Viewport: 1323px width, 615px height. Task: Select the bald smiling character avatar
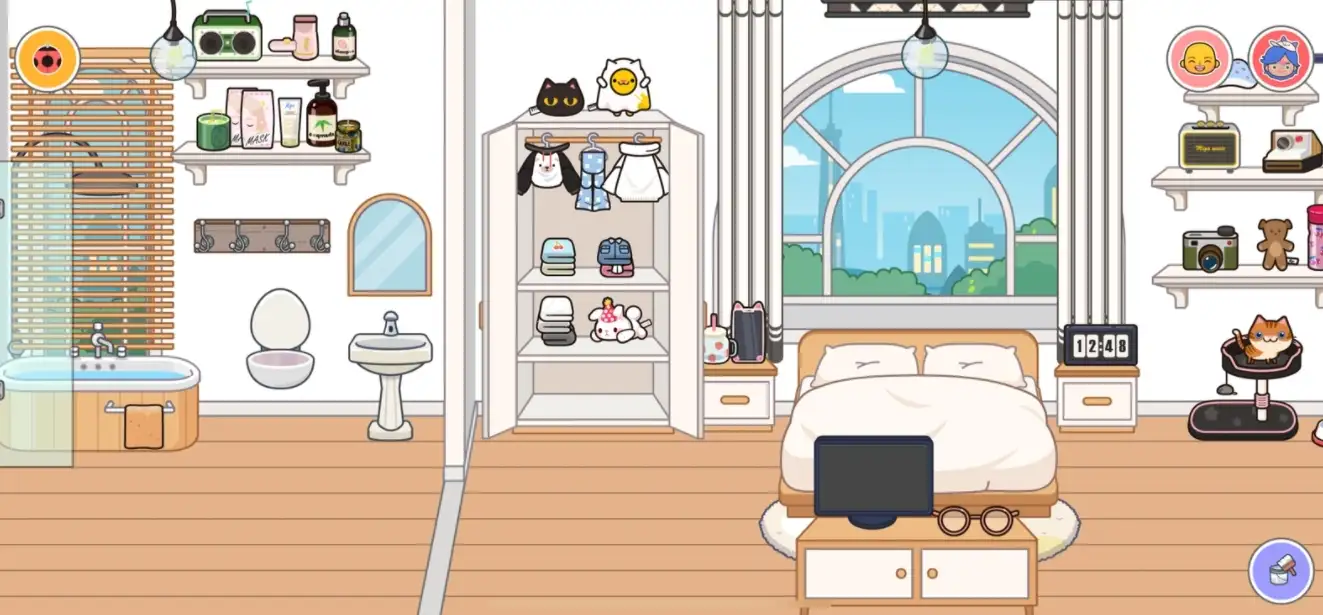coord(1199,59)
